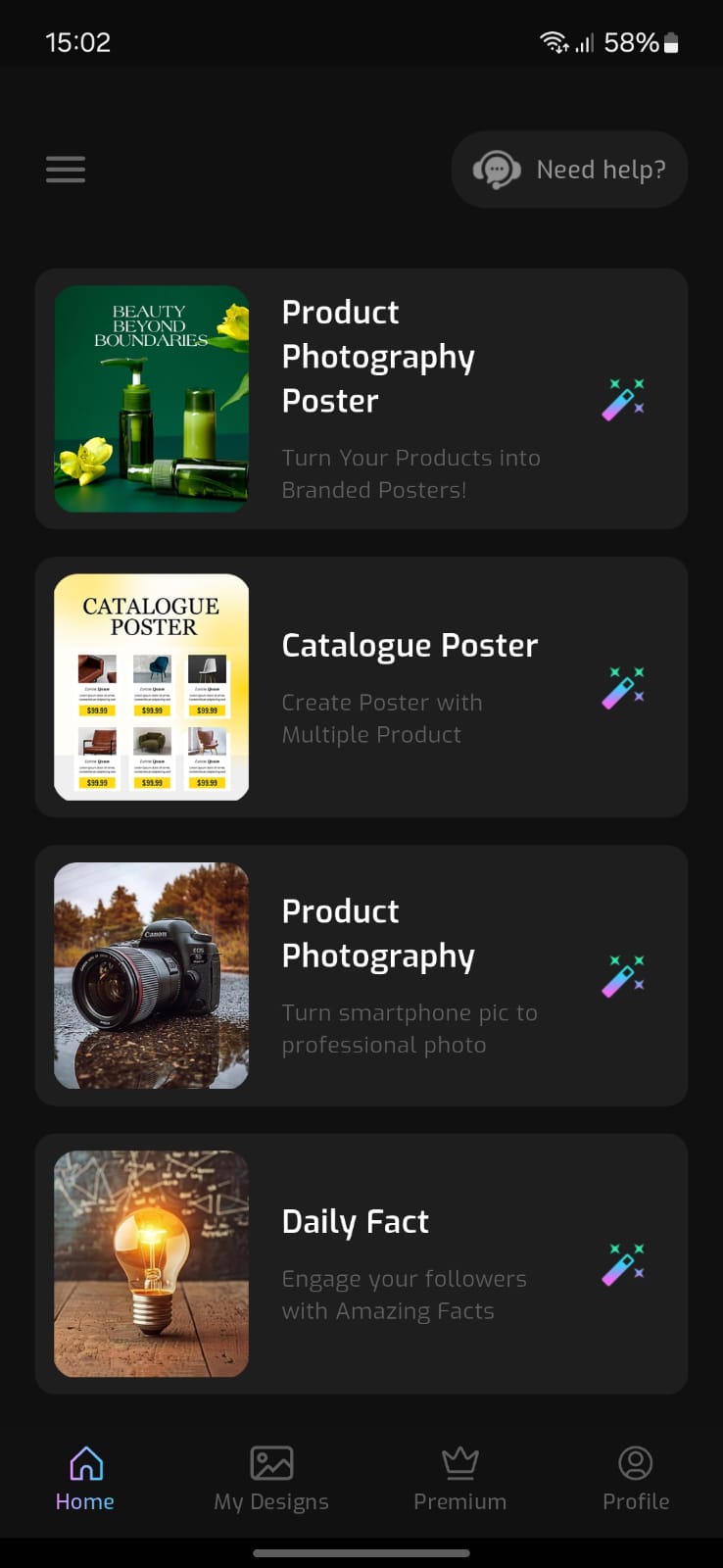Select the Catalogue Poster card
Screen dimensions: 723x1568
[361, 687]
